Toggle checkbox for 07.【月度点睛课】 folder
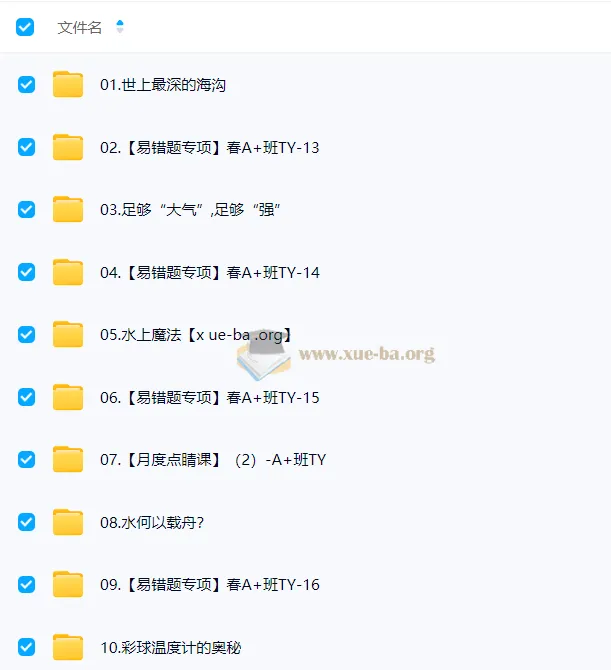The image size is (611, 670). point(27,460)
